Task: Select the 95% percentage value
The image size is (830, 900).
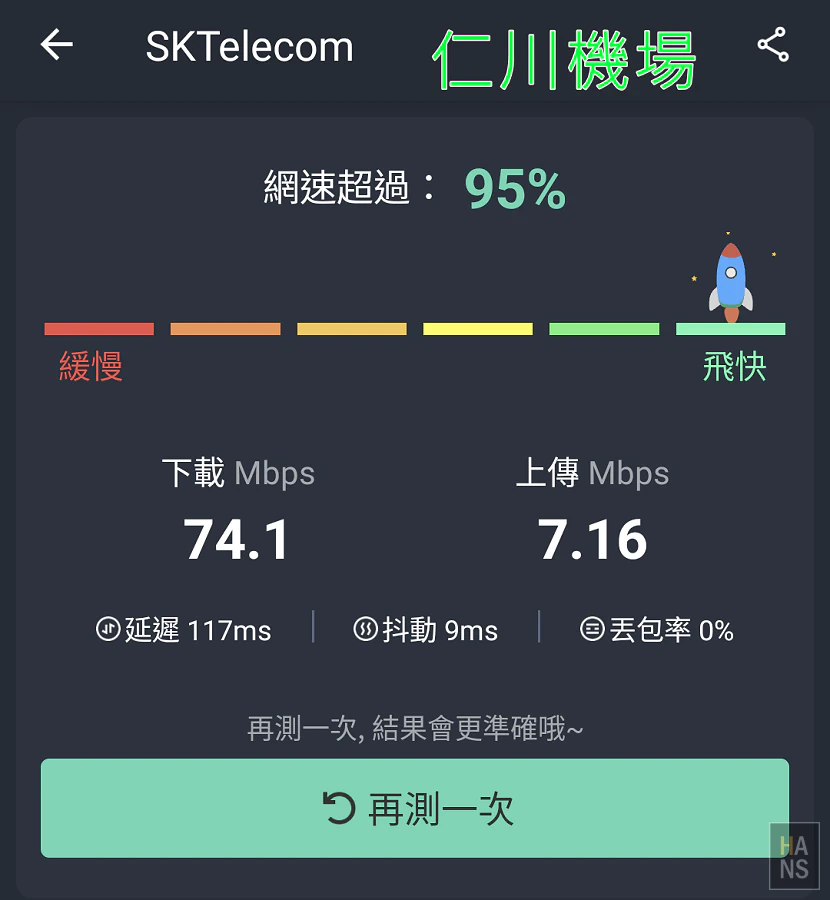Action: pyautogui.click(x=513, y=190)
